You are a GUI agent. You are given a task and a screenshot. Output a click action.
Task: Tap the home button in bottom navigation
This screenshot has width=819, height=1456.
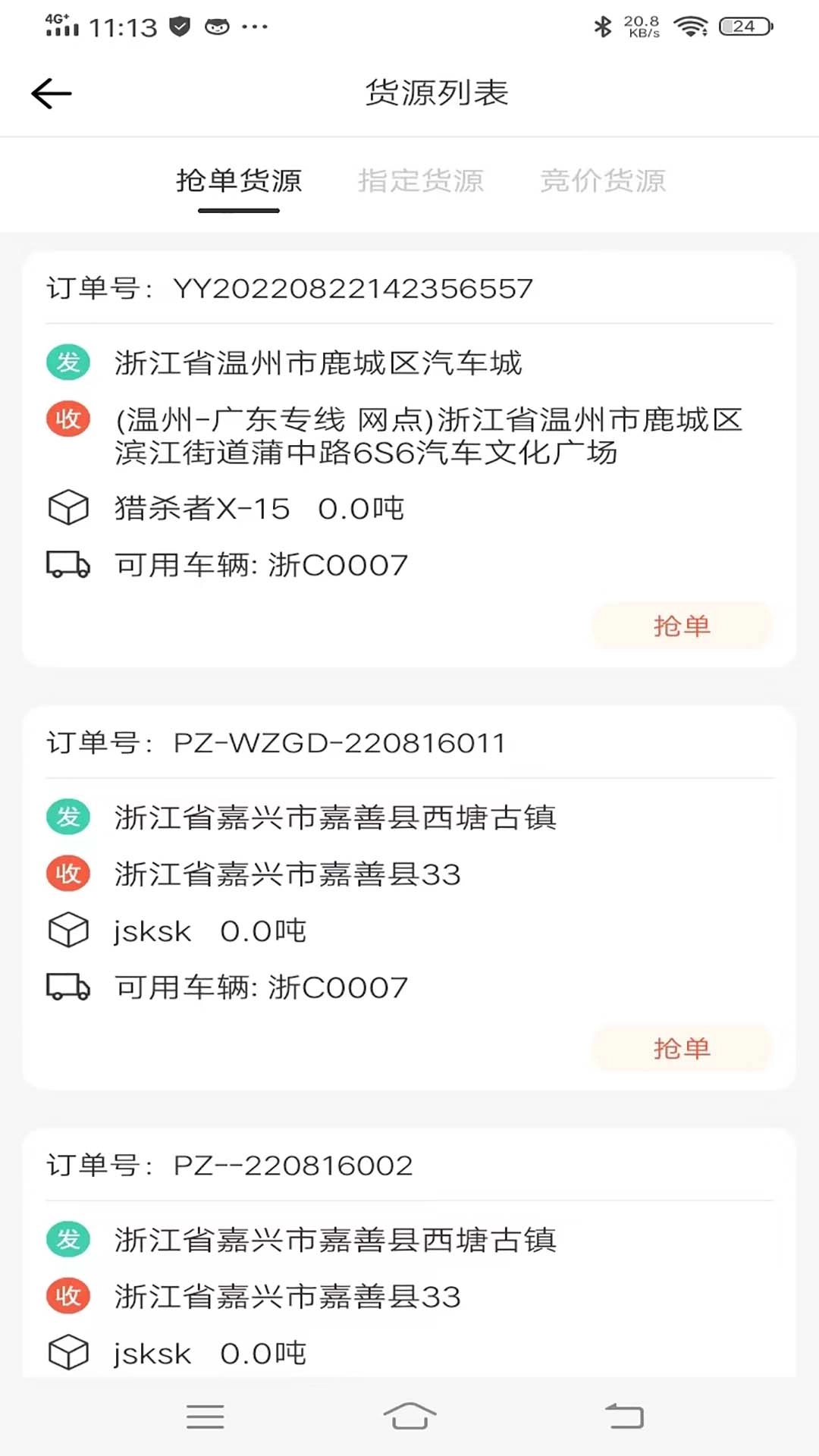click(409, 1417)
